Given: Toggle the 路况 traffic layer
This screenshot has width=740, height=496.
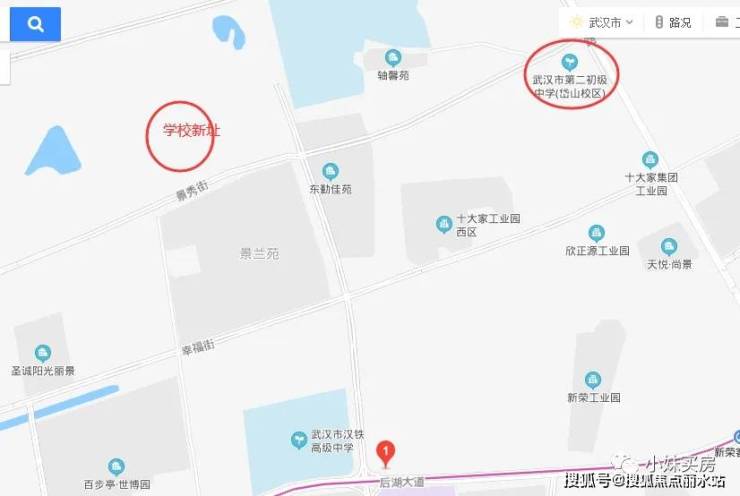Looking at the screenshot, I should point(673,22).
